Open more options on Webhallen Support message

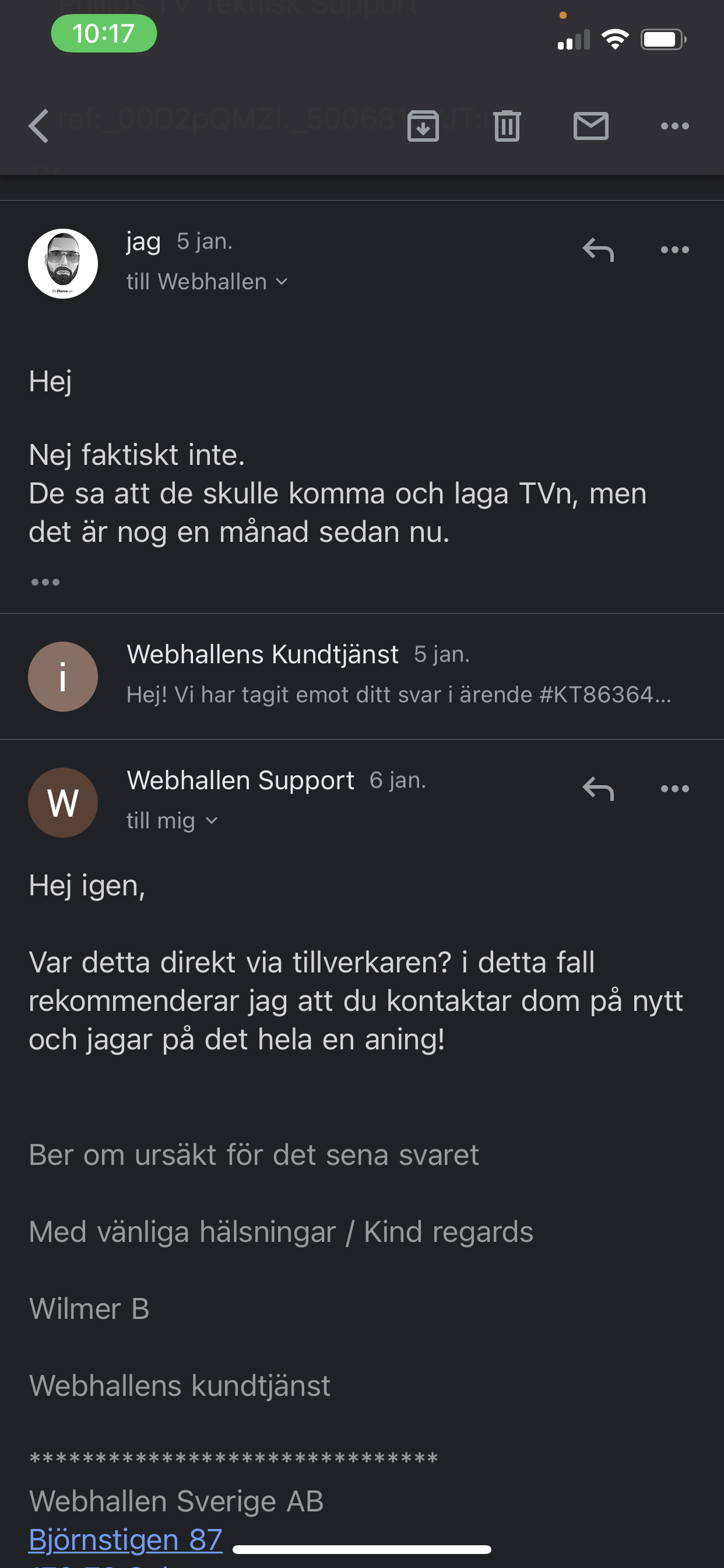point(674,789)
